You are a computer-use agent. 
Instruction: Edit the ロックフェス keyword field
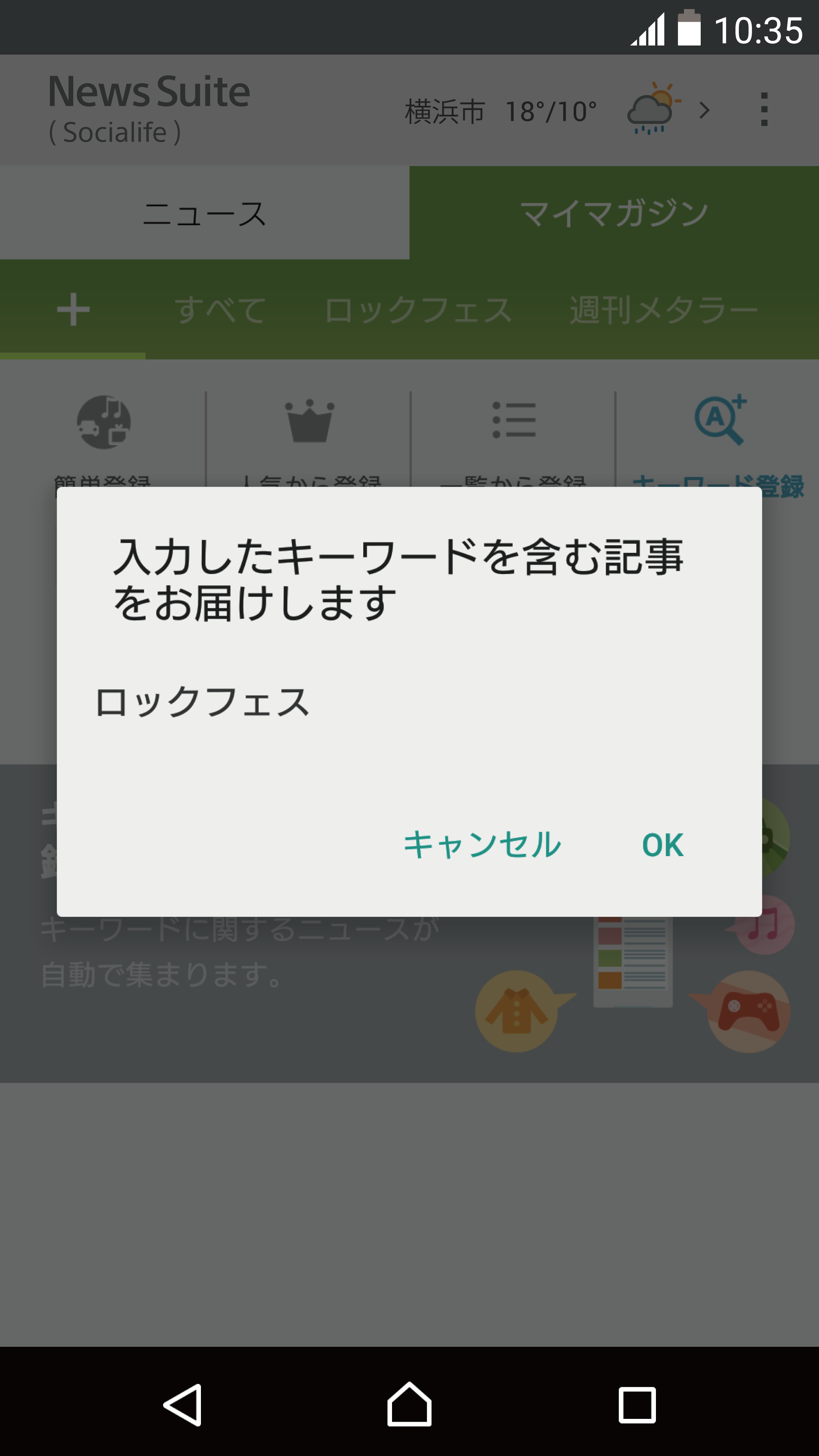pyautogui.click(x=396, y=703)
